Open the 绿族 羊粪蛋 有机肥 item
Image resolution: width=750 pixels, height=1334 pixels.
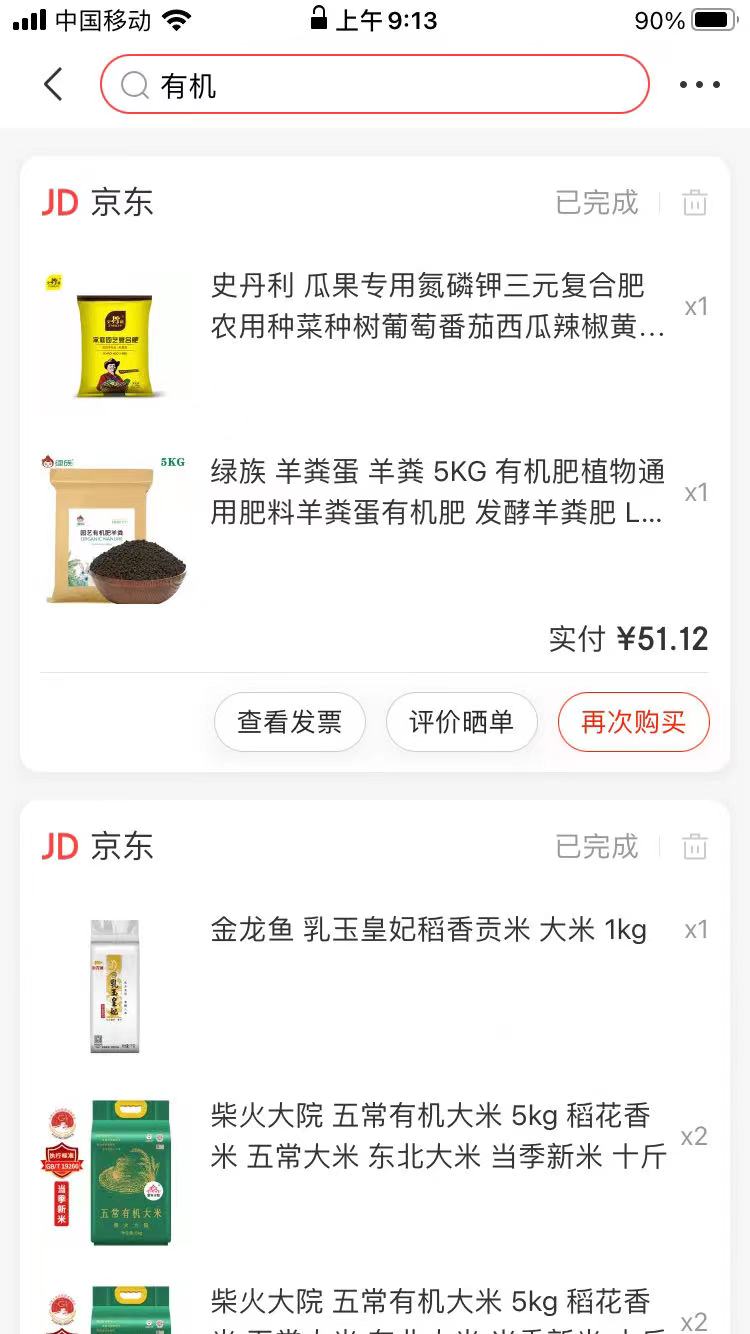(437, 492)
